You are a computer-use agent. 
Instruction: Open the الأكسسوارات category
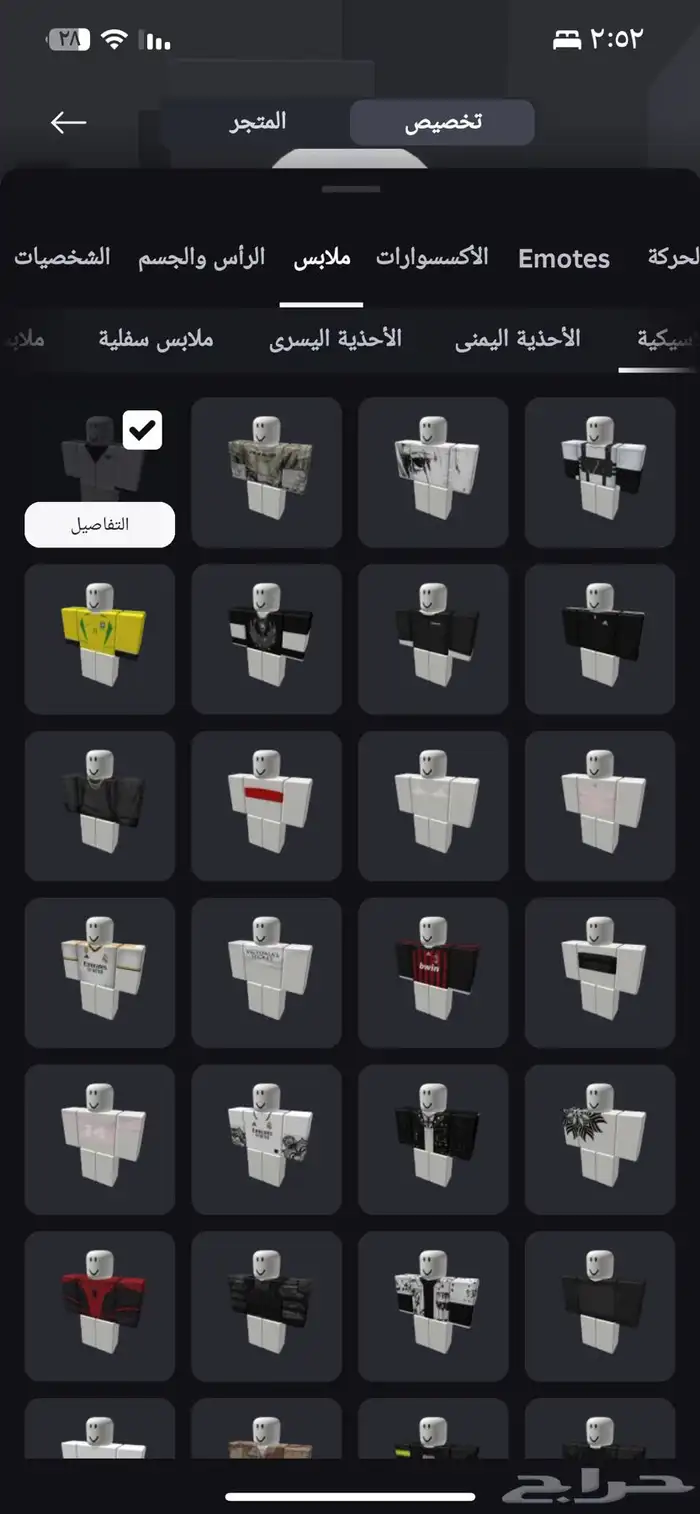click(432, 257)
